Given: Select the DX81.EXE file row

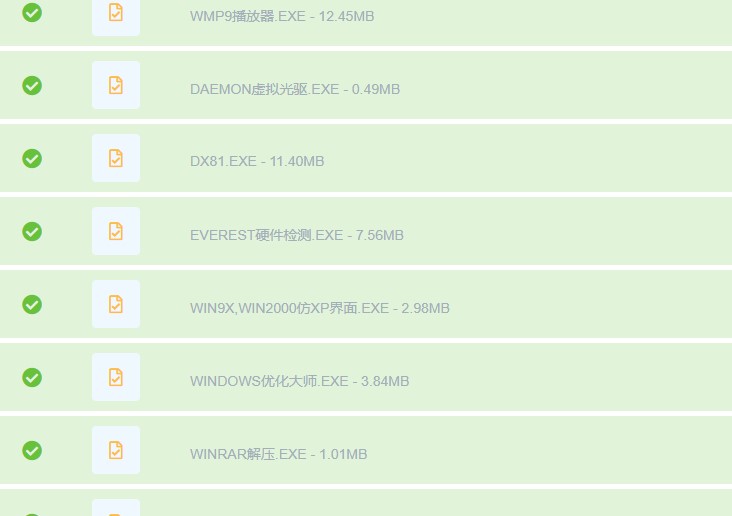Looking at the screenshot, I should (257, 161).
